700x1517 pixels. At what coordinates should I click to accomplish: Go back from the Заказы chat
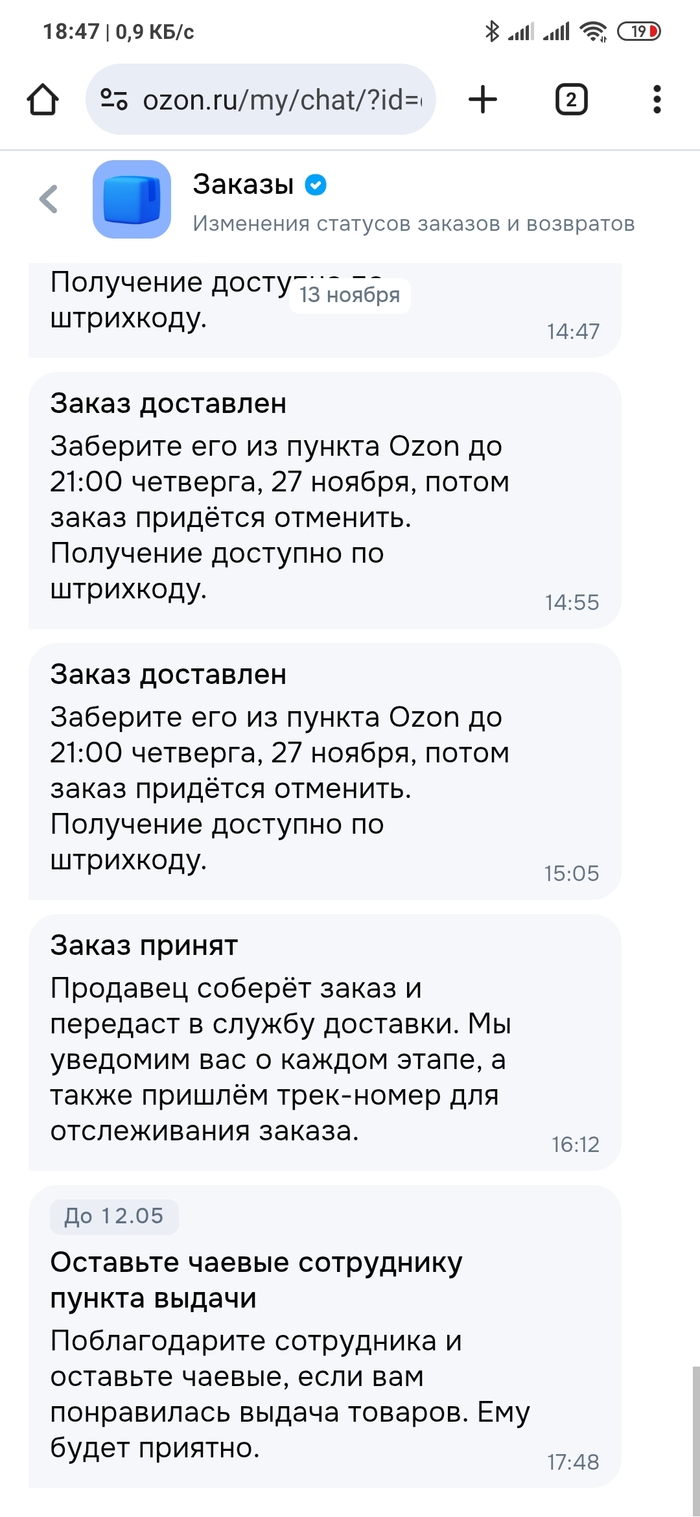click(48, 199)
